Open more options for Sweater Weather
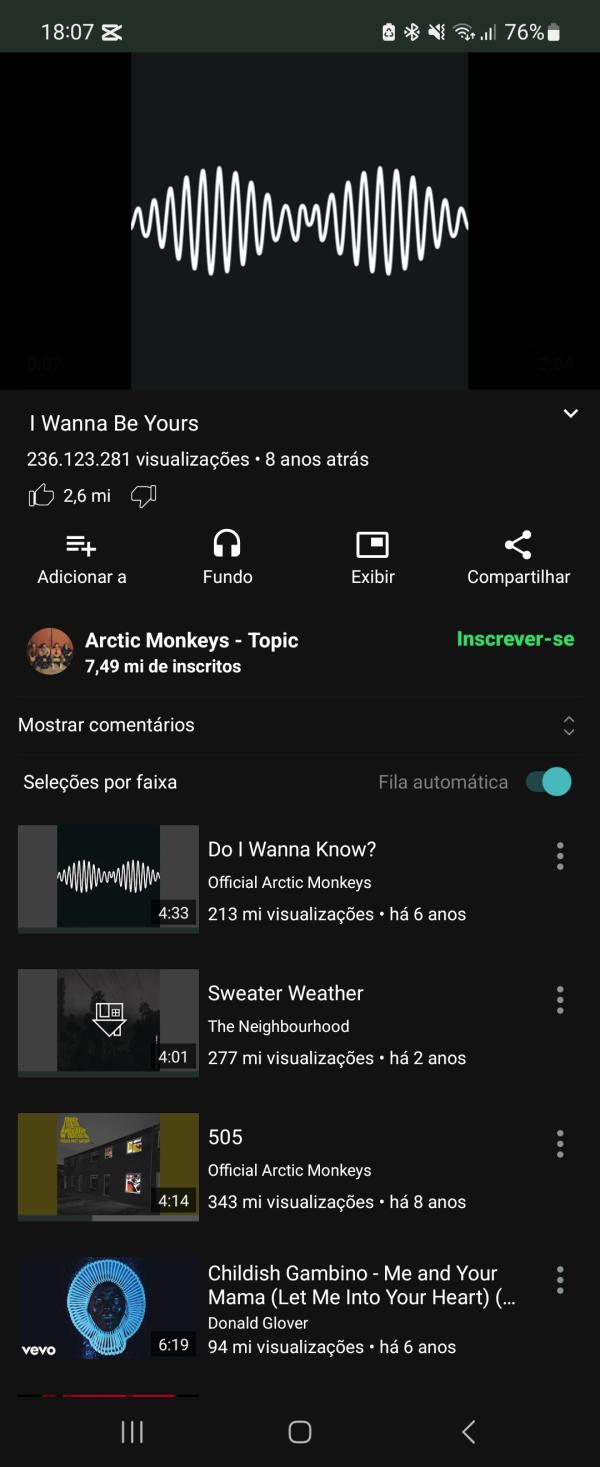The width and height of the screenshot is (600, 1467). click(x=560, y=1000)
